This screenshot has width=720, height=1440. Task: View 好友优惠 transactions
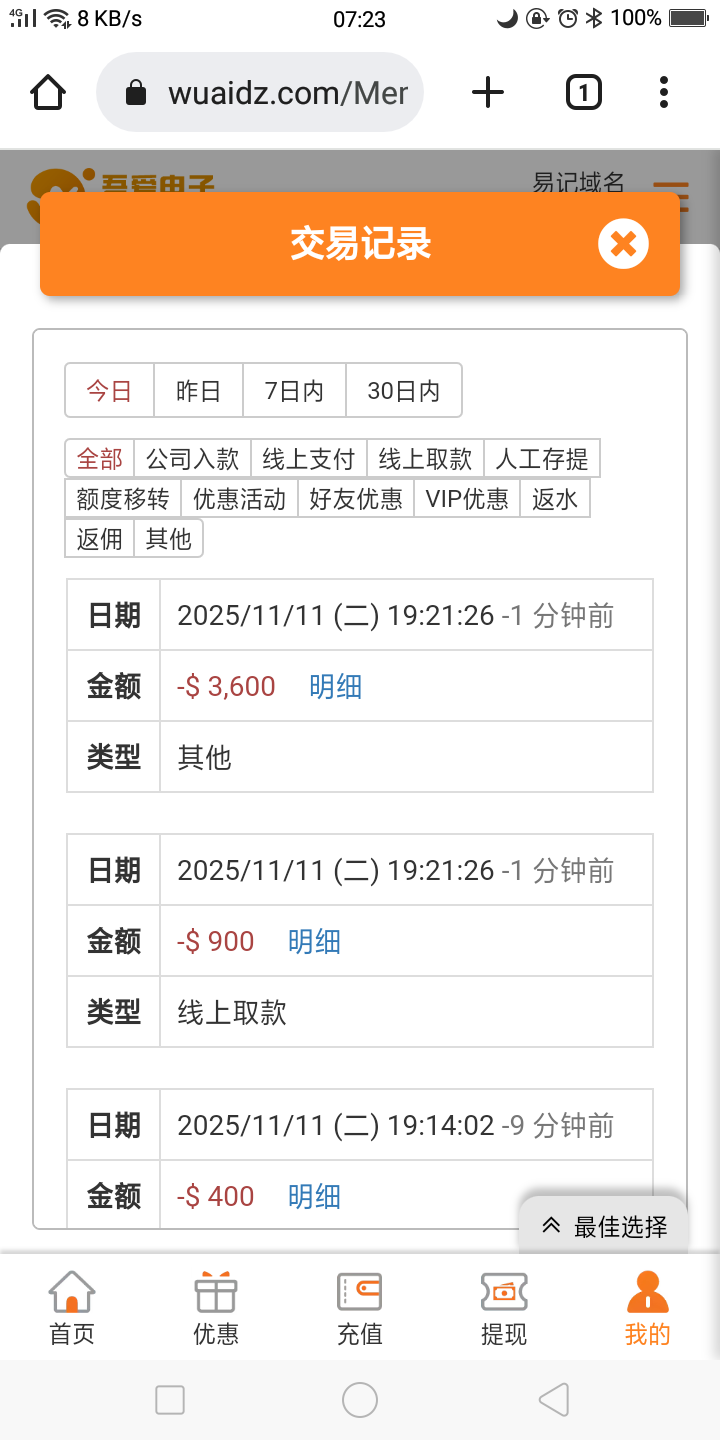pos(355,498)
